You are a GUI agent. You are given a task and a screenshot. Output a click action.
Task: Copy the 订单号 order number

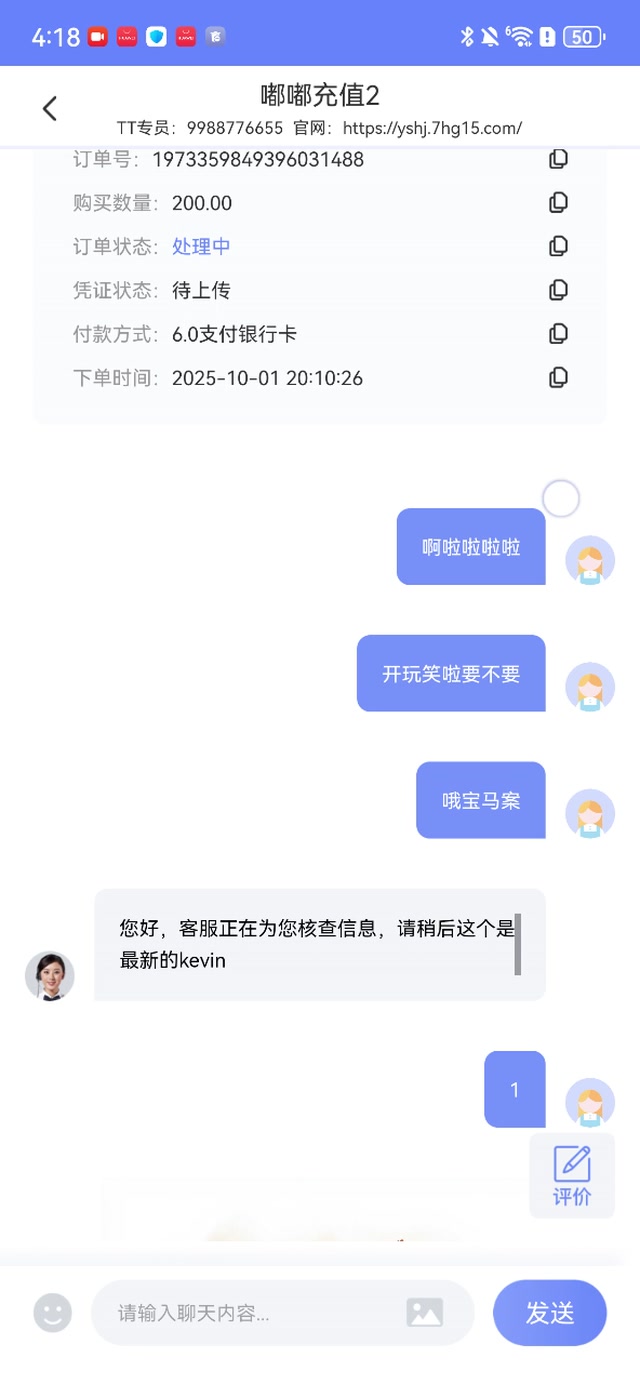[x=559, y=159]
